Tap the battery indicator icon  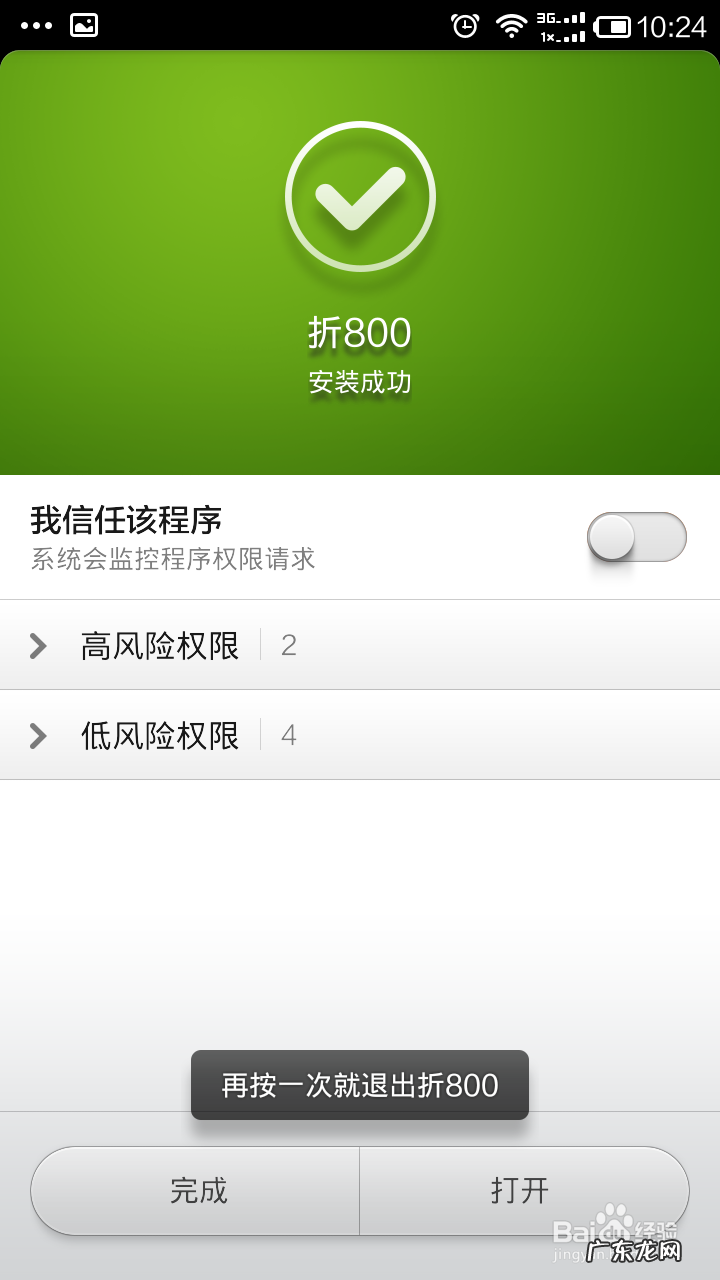click(x=612, y=26)
